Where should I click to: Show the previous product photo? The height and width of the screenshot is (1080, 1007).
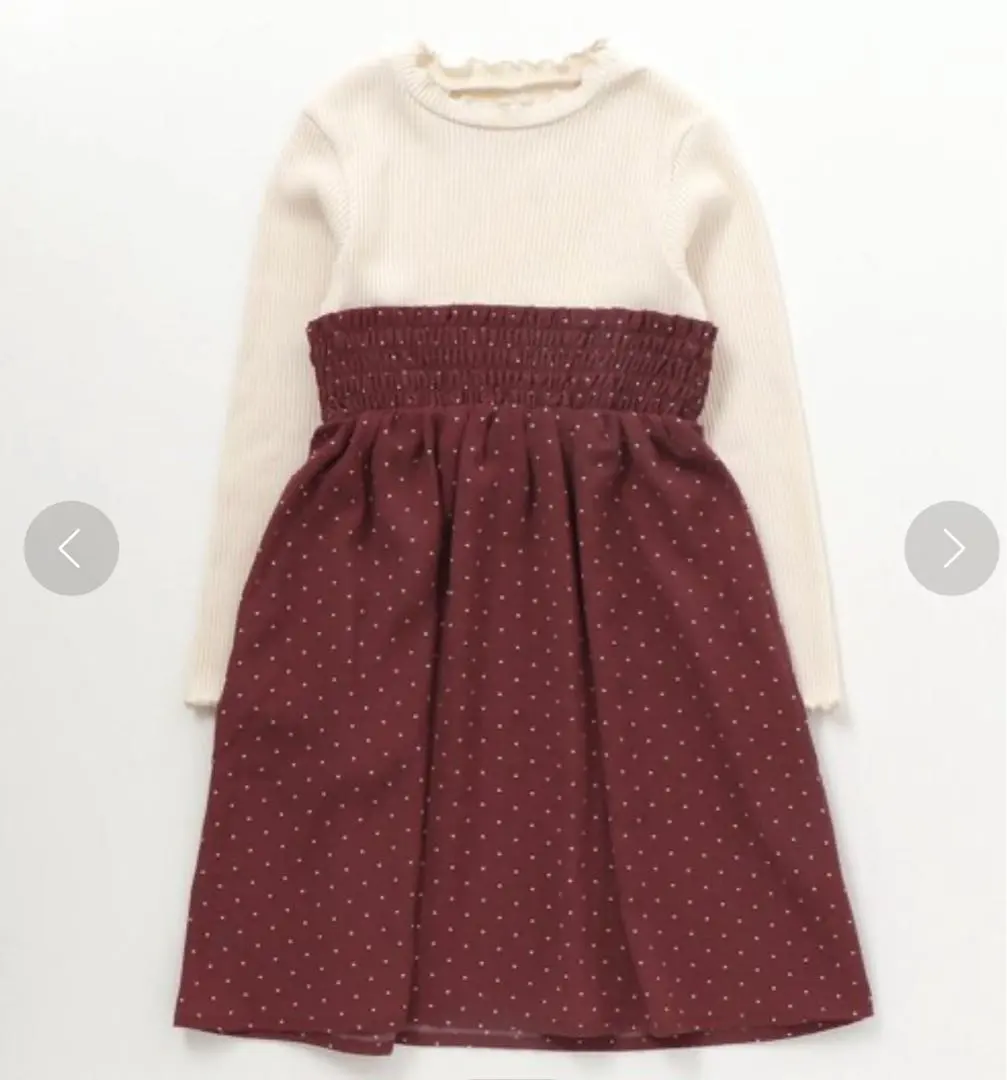tap(71, 548)
